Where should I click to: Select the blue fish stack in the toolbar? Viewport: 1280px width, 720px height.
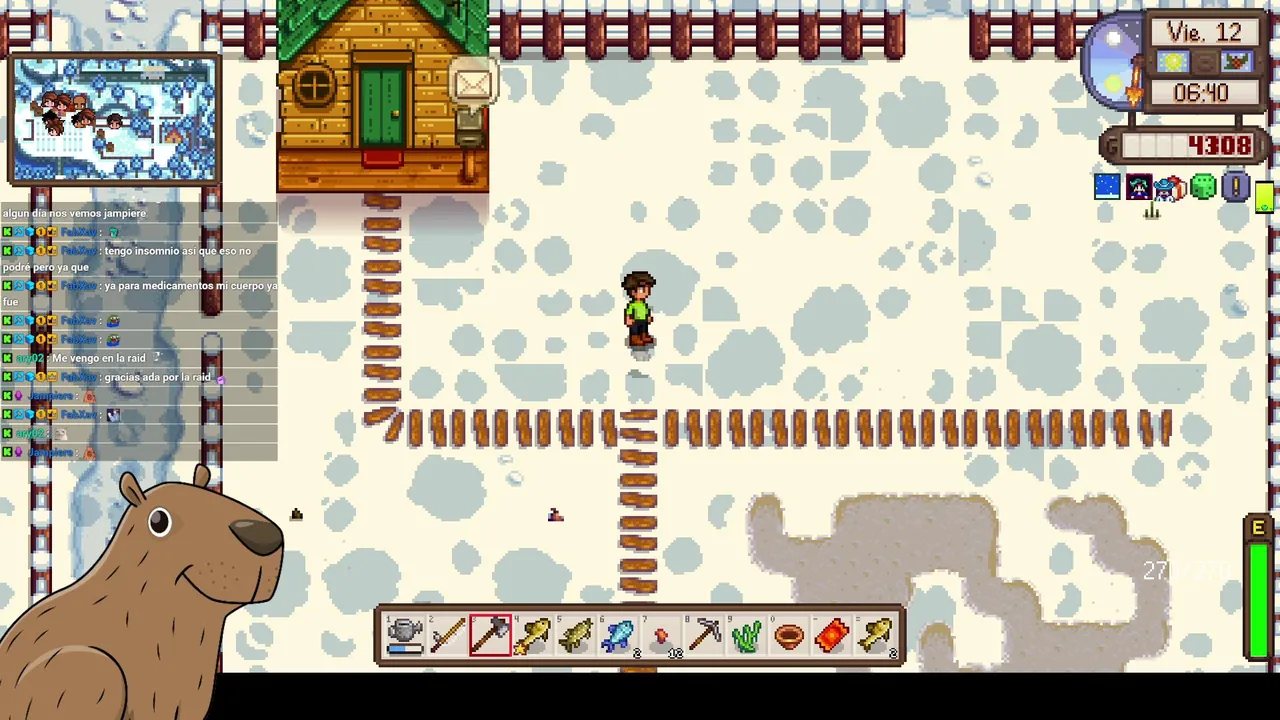tap(619, 635)
